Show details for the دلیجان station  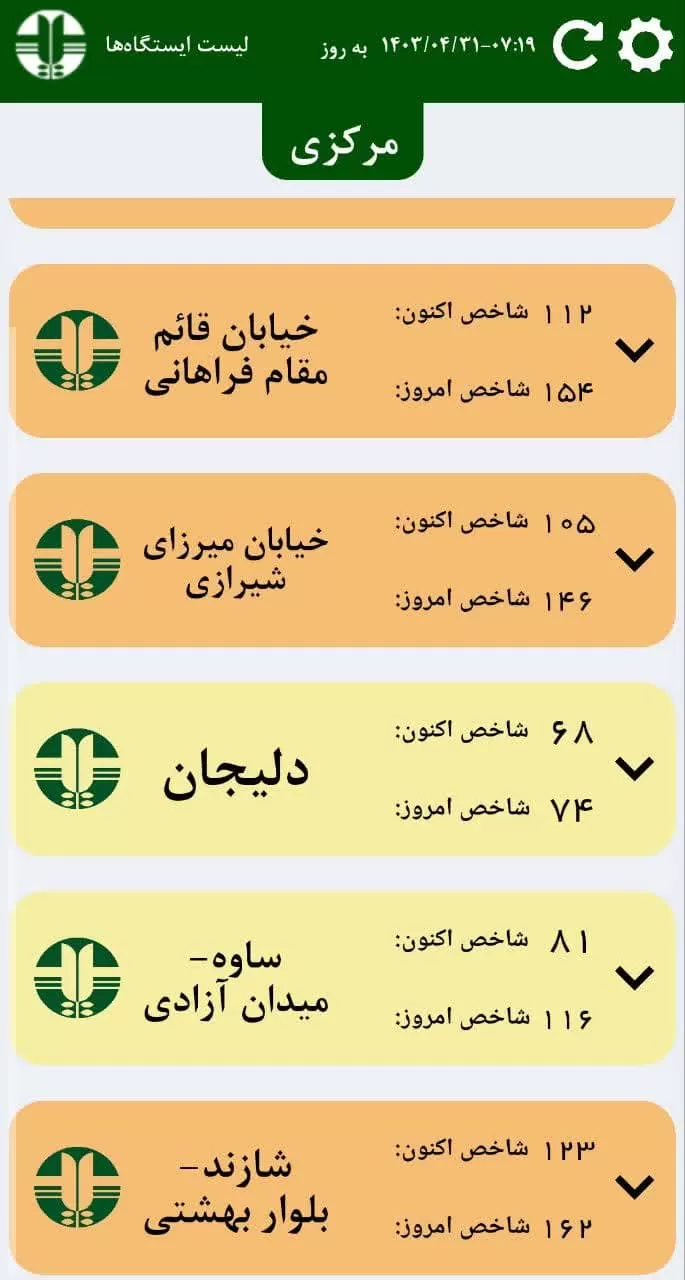click(x=634, y=768)
